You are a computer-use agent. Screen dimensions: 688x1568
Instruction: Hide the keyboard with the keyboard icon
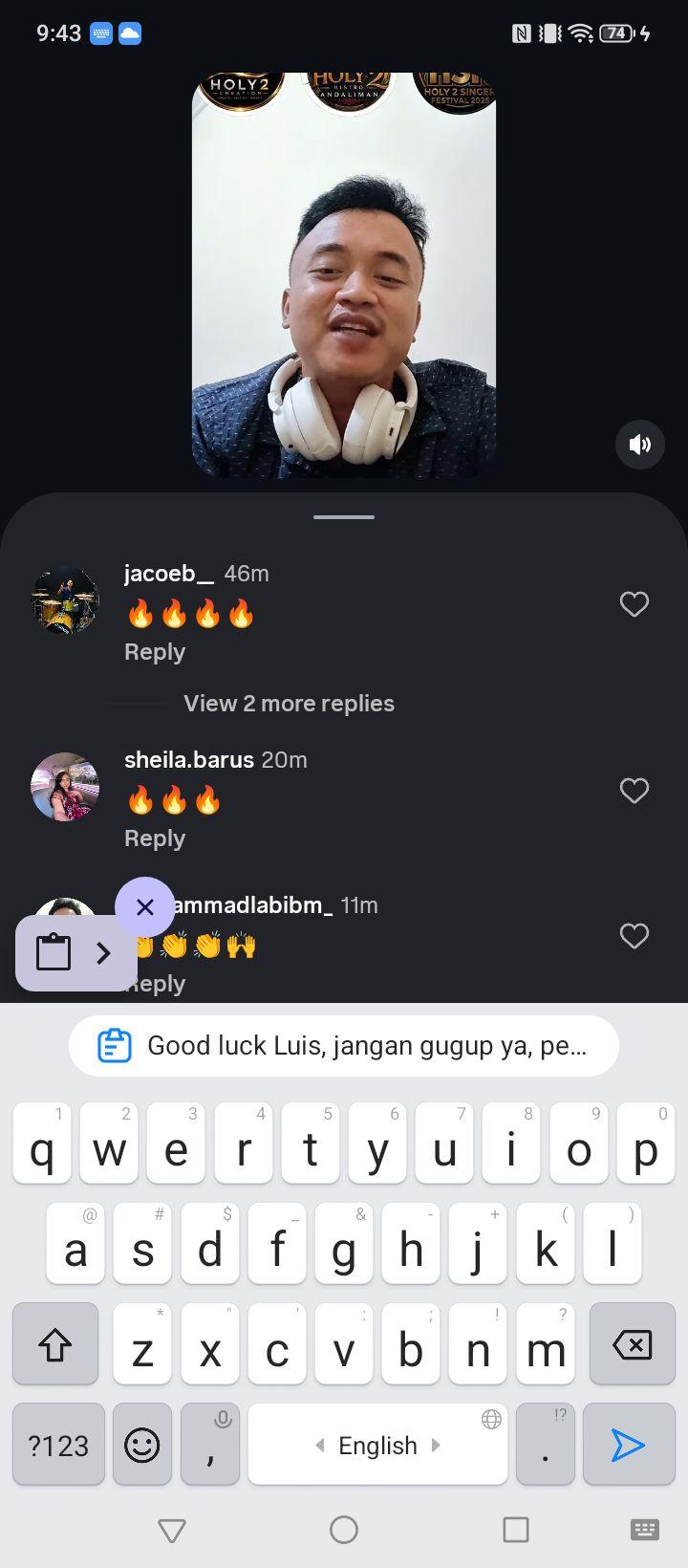(645, 1530)
